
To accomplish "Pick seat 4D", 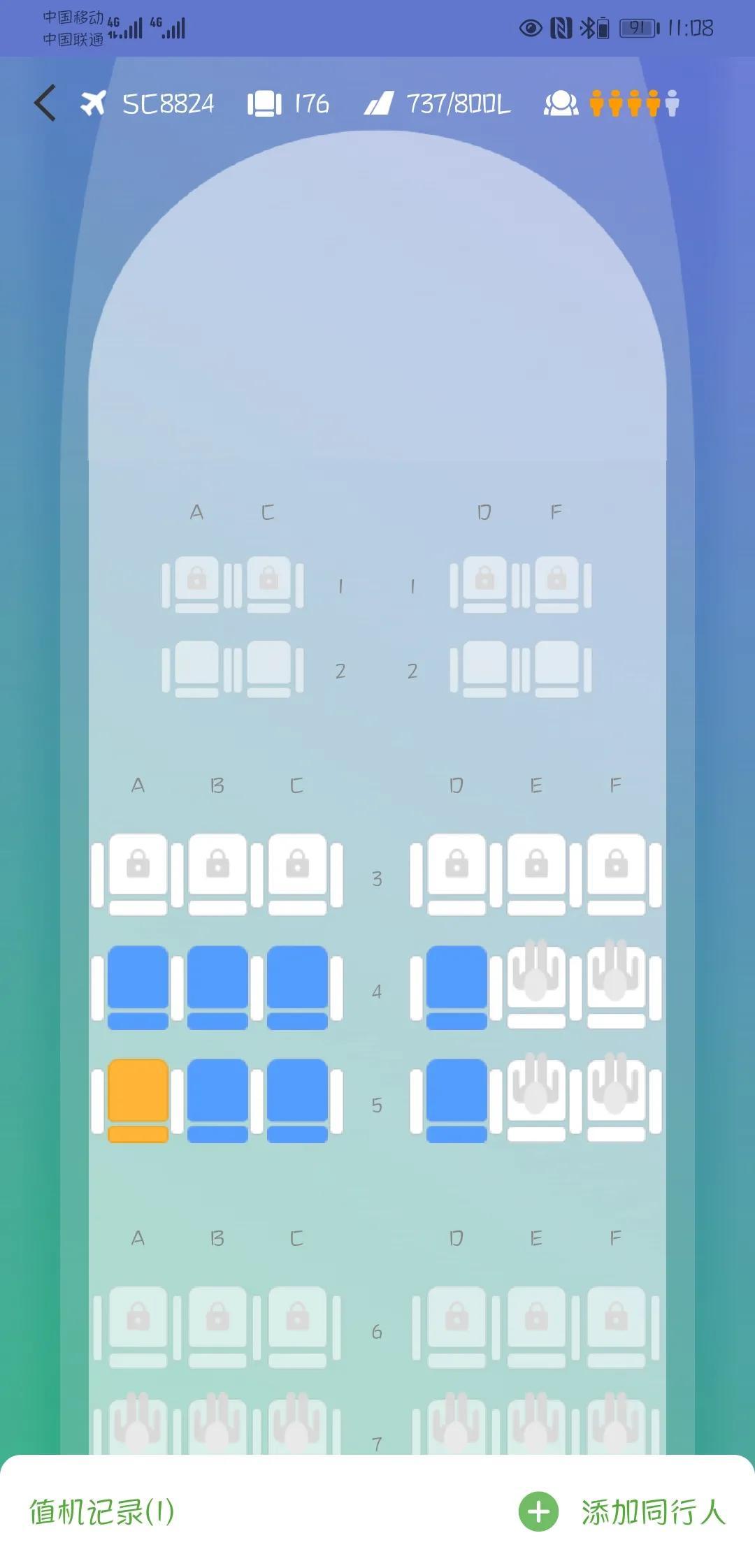I will [456, 987].
